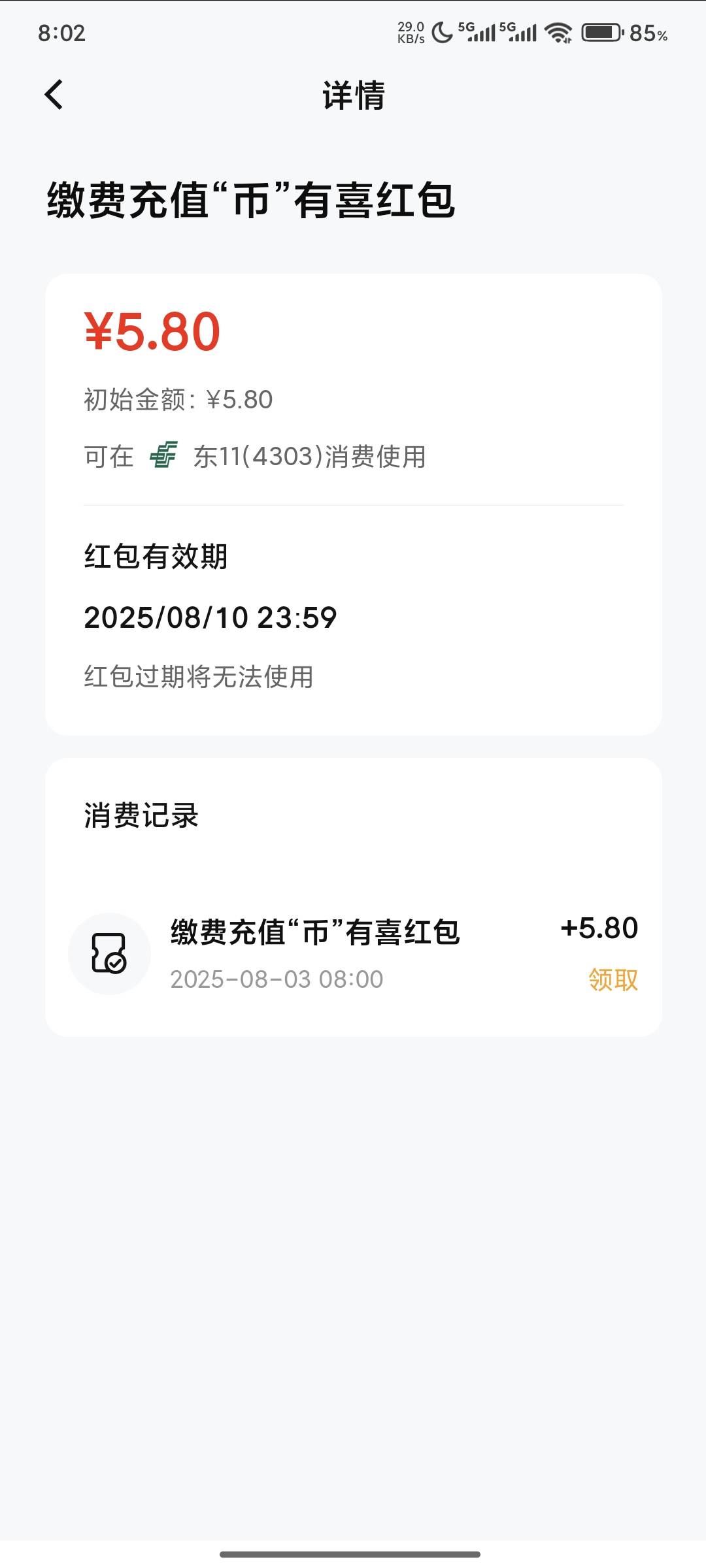Open the 缴费充值"币"有喜红包 consumption record
Screen dimensions: 706x1568
click(353, 954)
